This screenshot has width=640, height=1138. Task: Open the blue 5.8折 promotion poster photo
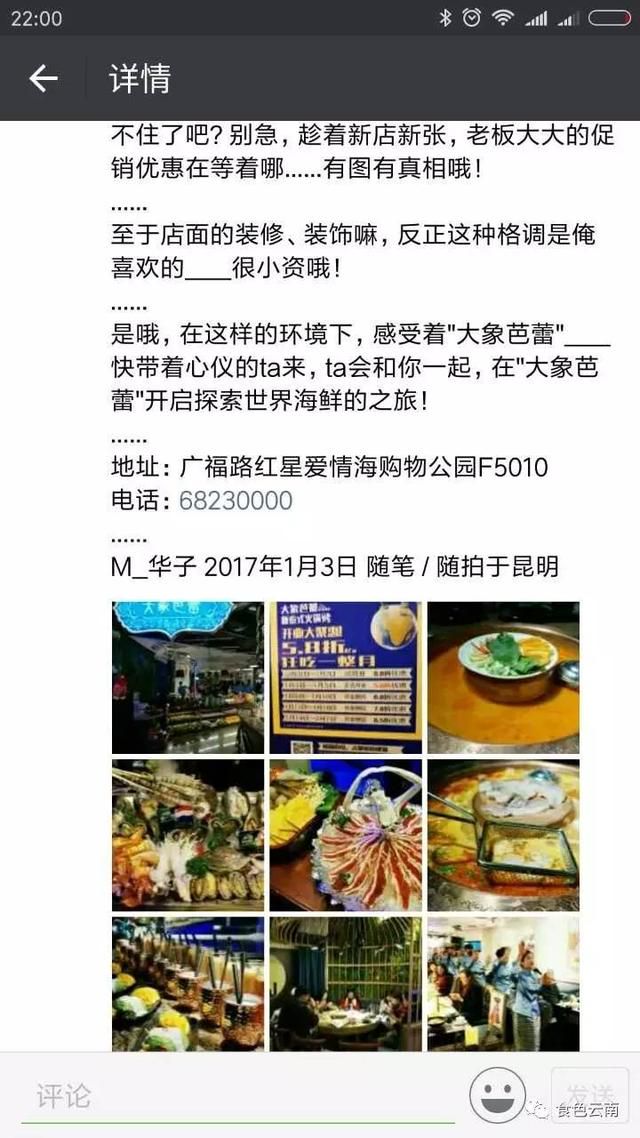(x=345, y=677)
